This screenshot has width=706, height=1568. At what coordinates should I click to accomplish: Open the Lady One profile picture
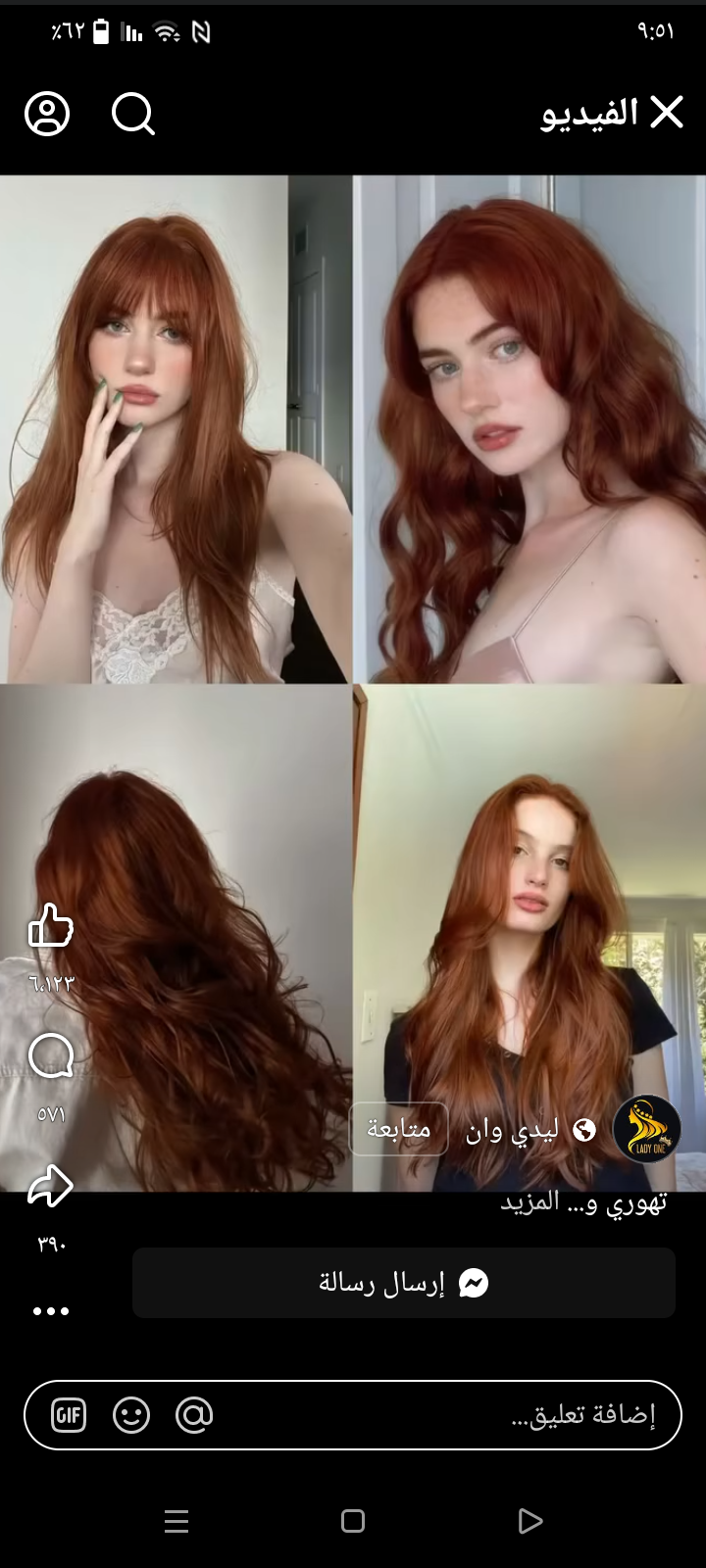647,1129
